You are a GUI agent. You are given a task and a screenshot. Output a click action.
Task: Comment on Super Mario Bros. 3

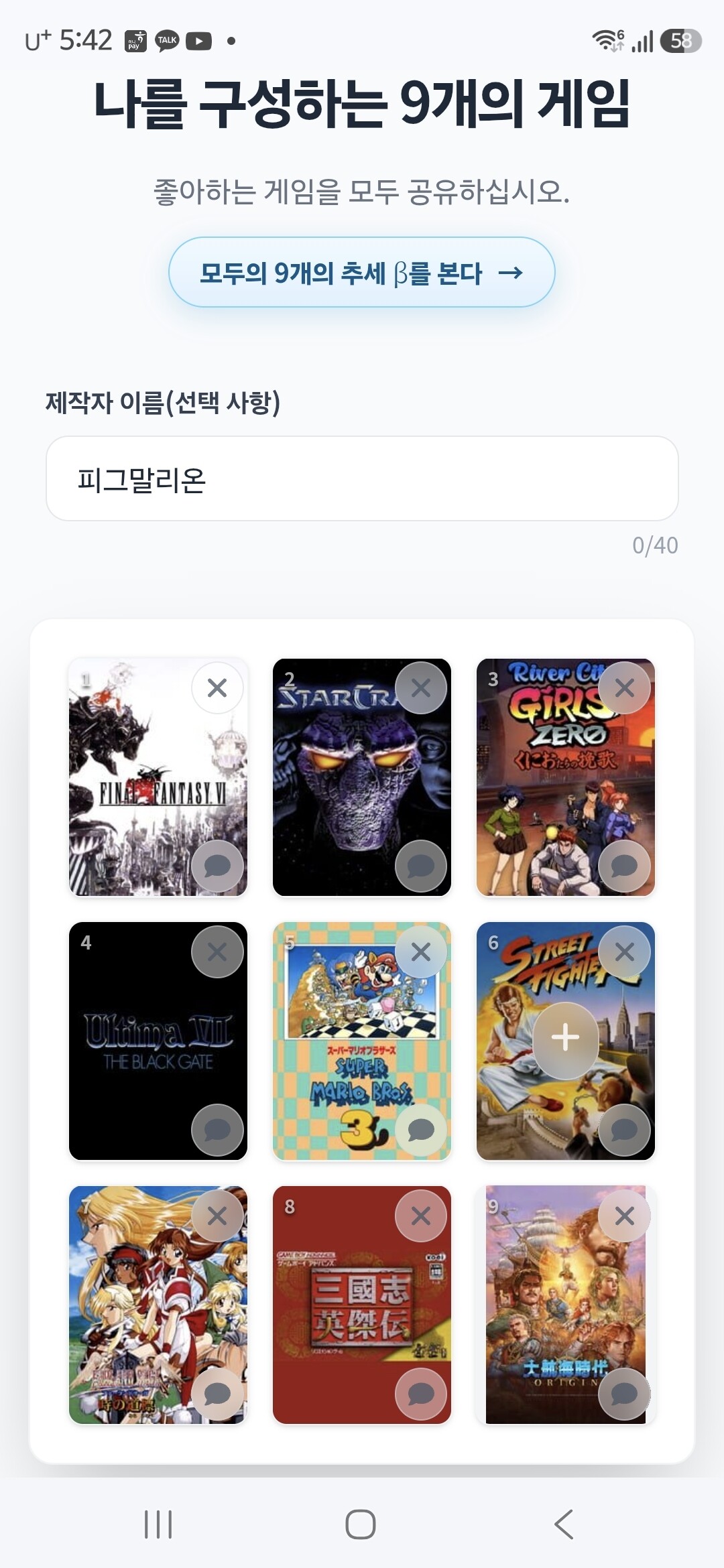[421, 1130]
